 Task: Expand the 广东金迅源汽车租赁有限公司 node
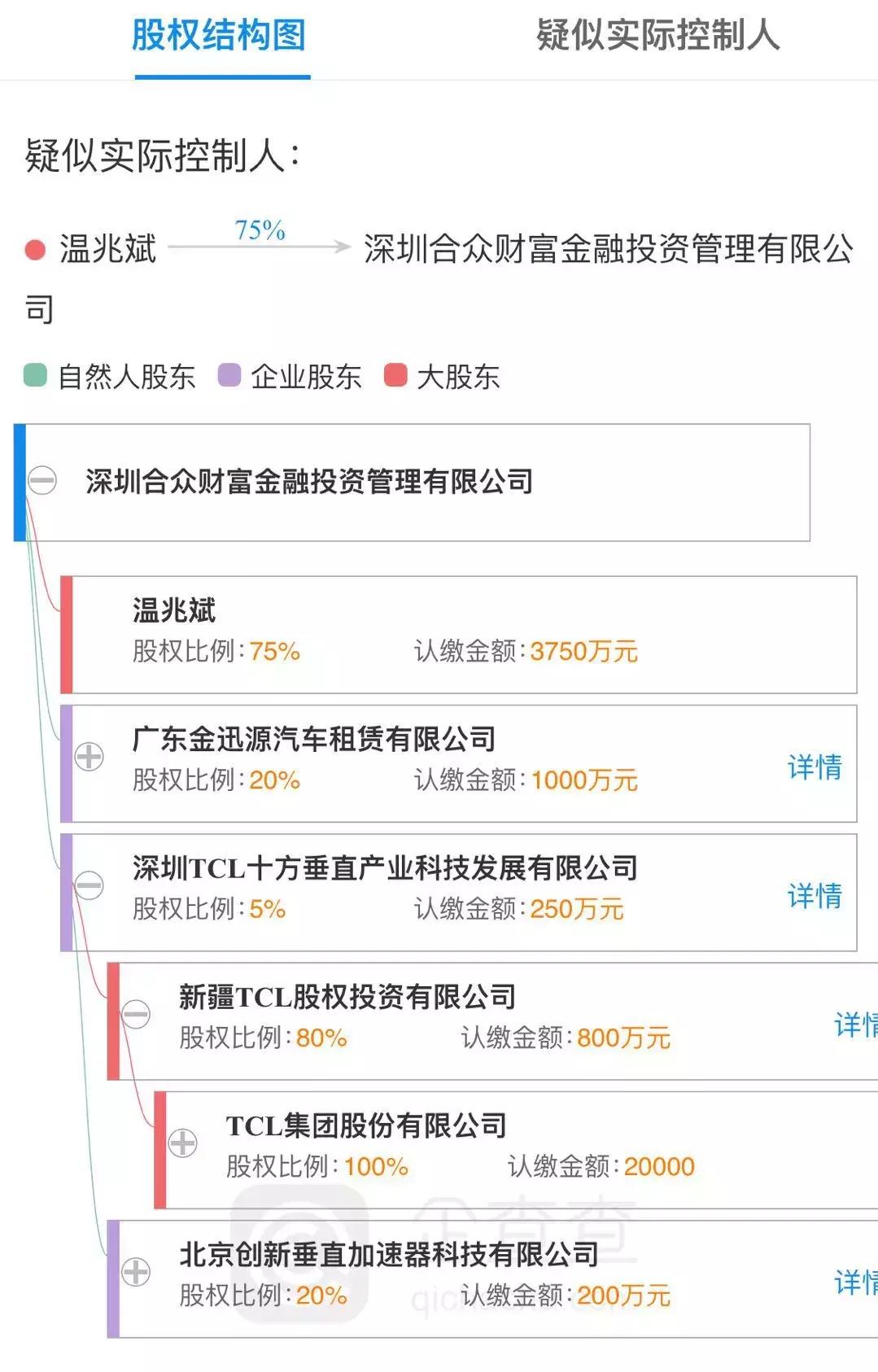pos(88,757)
